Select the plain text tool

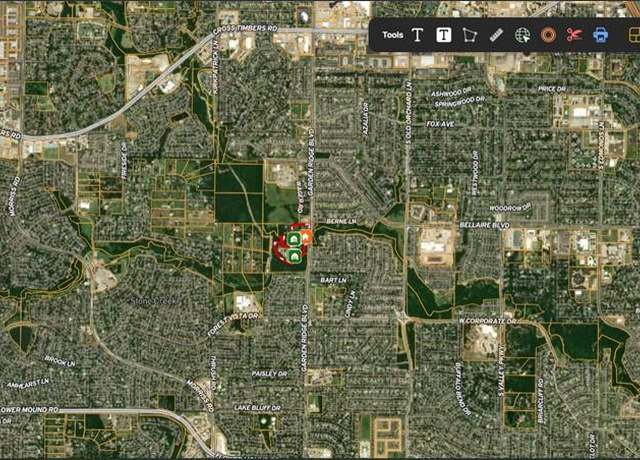click(418, 35)
